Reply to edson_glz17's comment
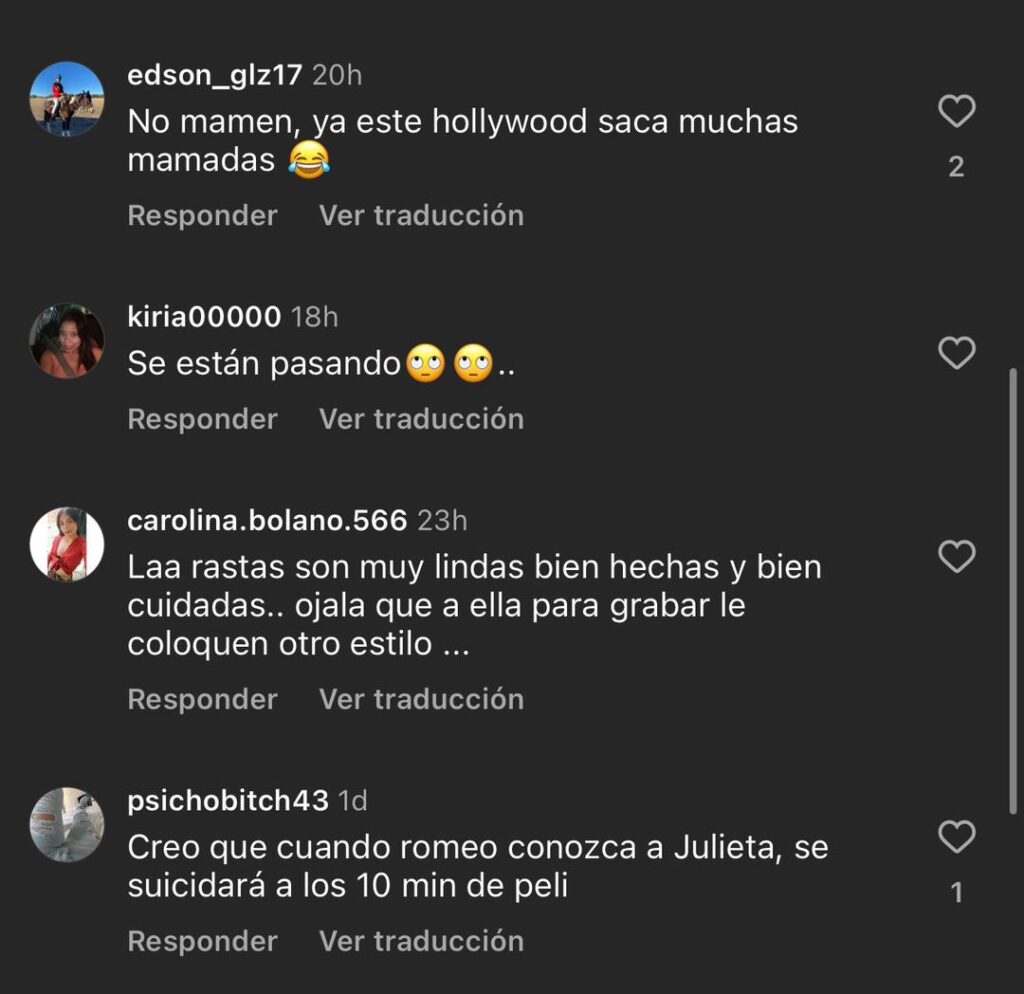Image resolution: width=1024 pixels, height=994 pixels. pyautogui.click(x=202, y=215)
